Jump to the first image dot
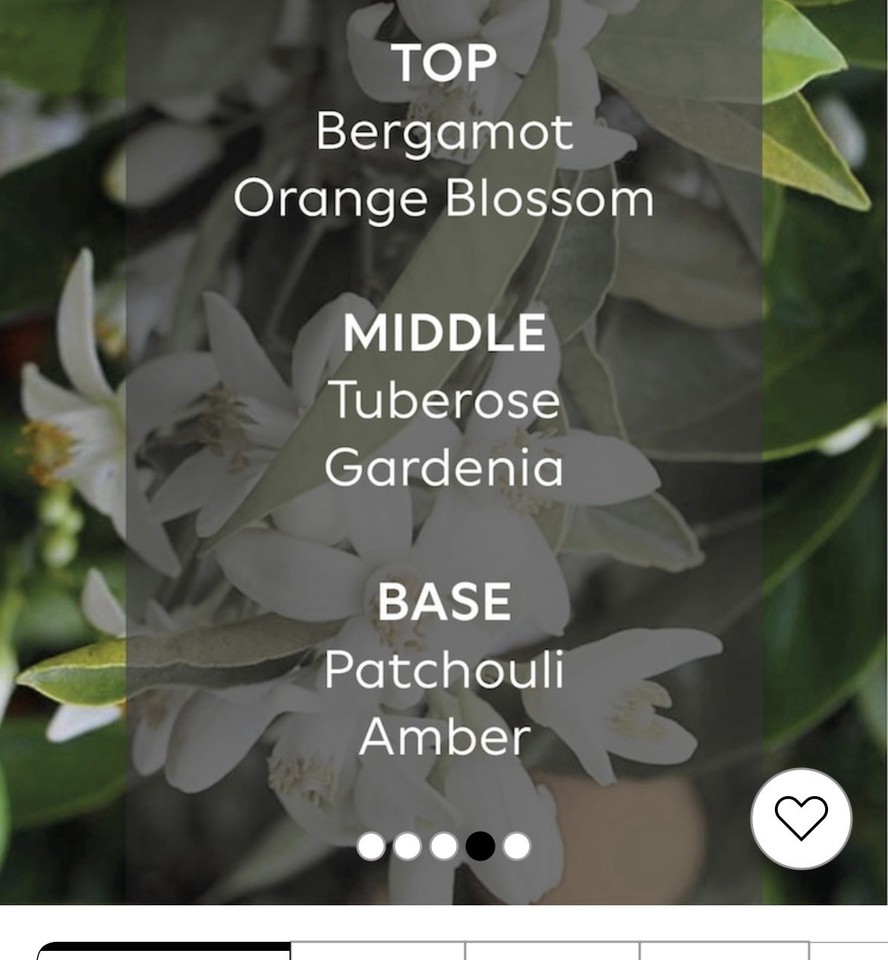The image size is (888, 960). point(371,846)
